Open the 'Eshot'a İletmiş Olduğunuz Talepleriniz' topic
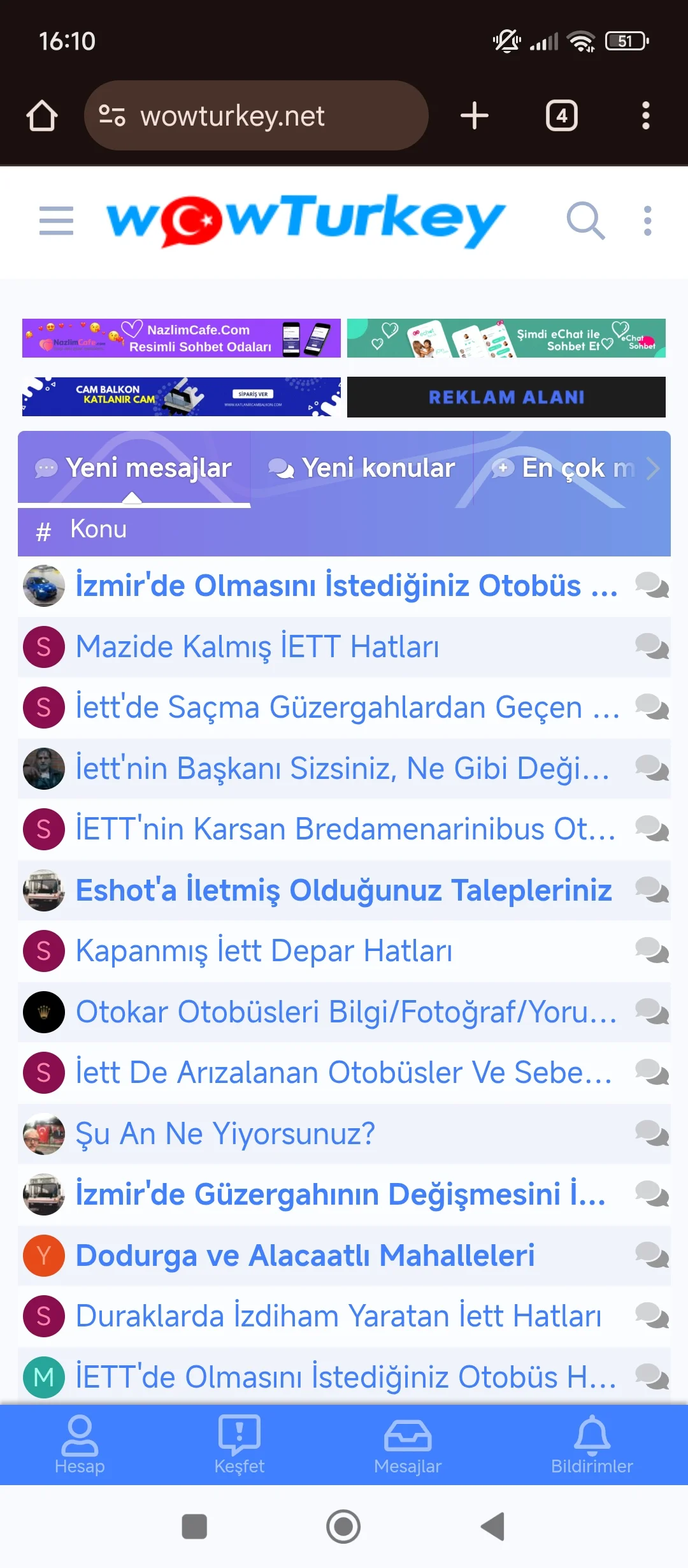Screen dimensions: 688x1568 (343, 890)
